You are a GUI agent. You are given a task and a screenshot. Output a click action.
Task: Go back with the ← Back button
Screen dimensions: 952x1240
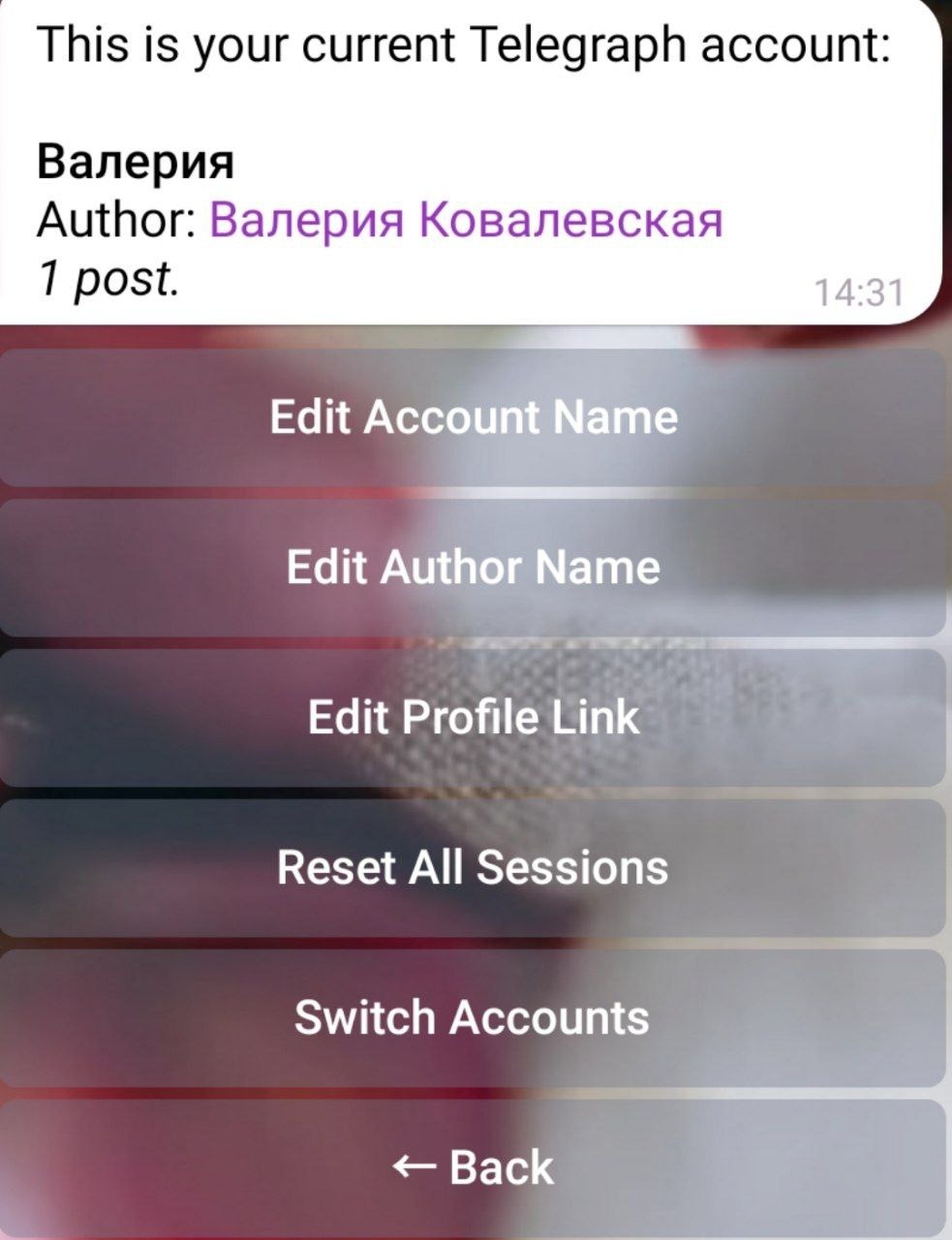tap(473, 1167)
